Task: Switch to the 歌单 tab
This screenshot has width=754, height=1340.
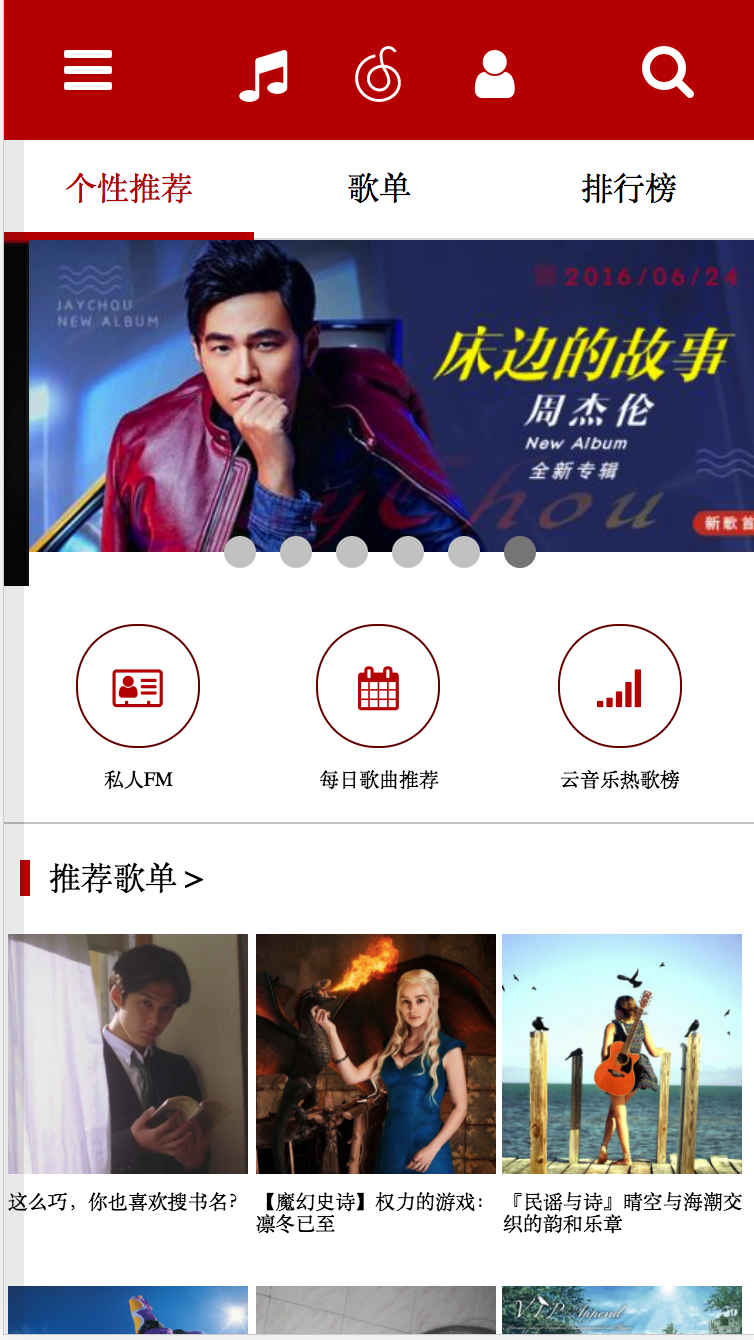Action: coord(379,188)
